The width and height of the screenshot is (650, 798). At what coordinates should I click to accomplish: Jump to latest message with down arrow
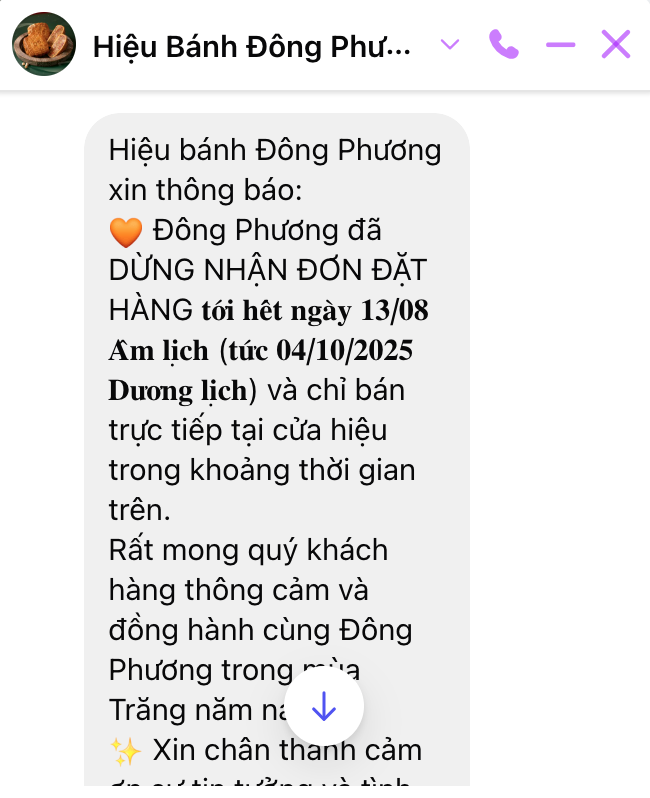click(x=324, y=707)
